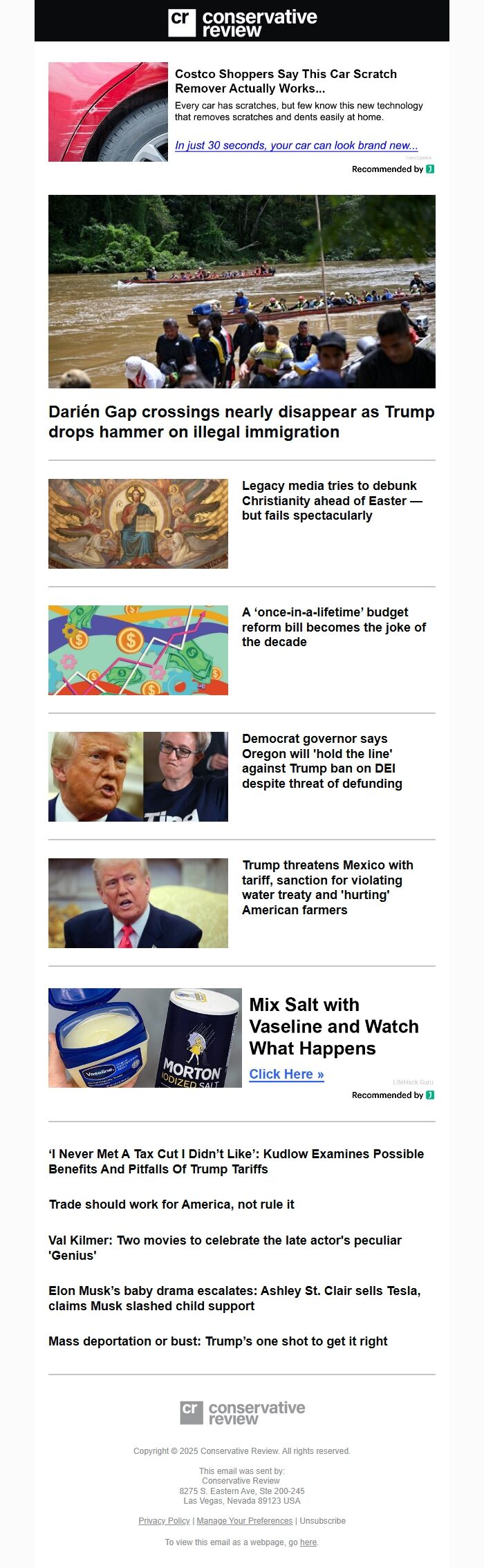Open the Oregon governor DEI ban story

[x=322, y=761]
